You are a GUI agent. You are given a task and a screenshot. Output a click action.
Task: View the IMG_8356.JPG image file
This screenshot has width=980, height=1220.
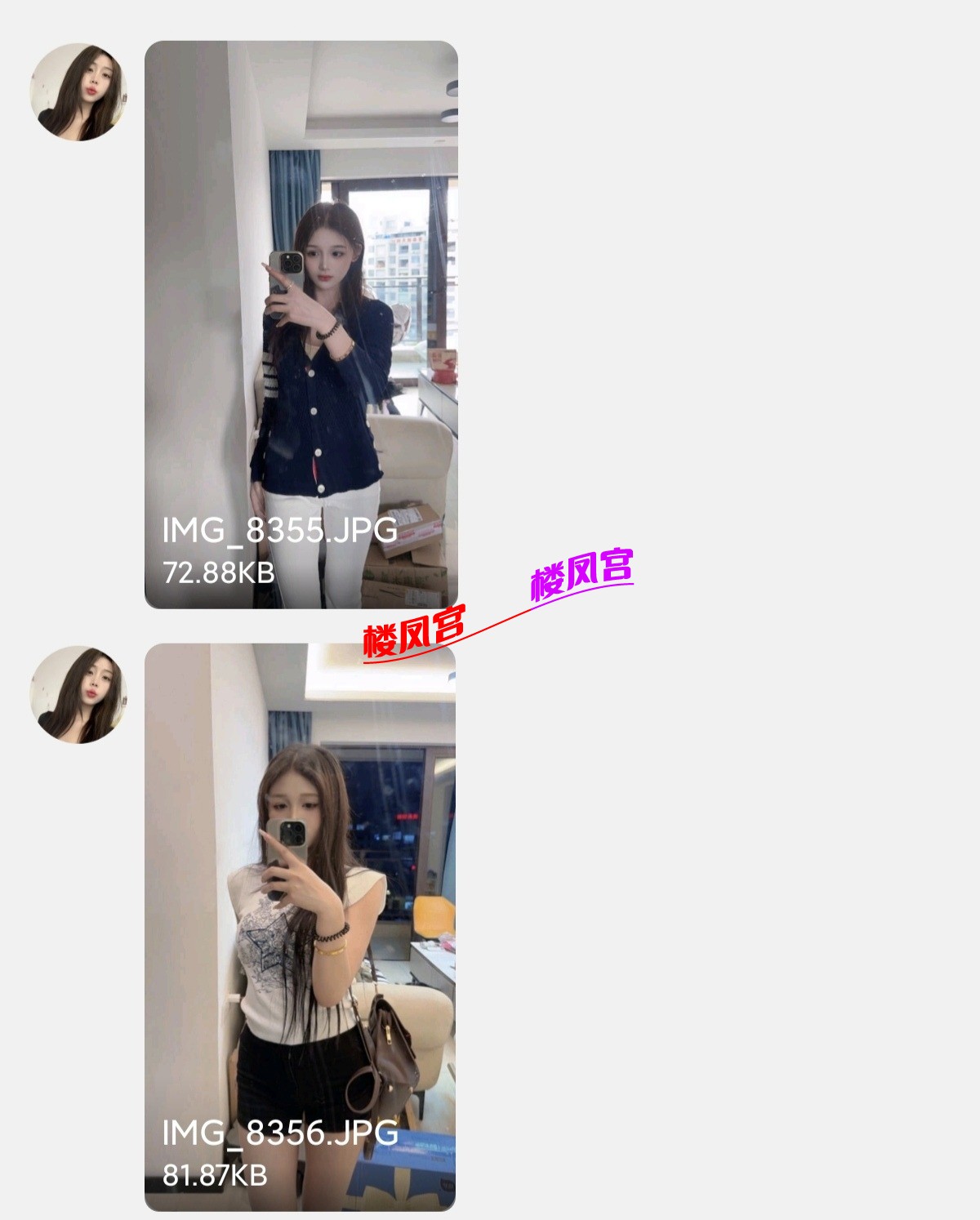(x=300, y=927)
